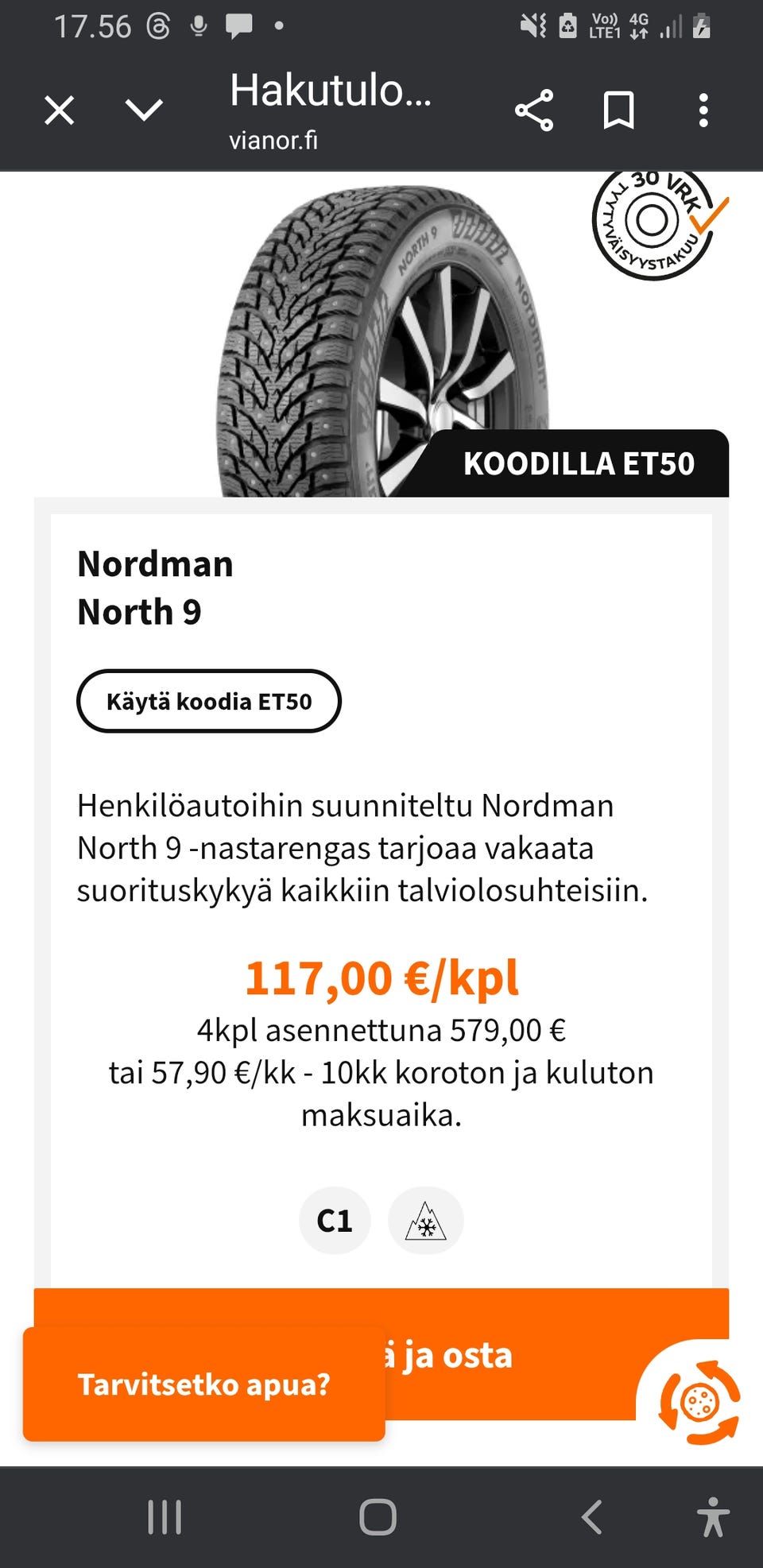Viewport: 763px width, 1568px height.
Task: Close search results with the X
Action: click(x=57, y=110)
